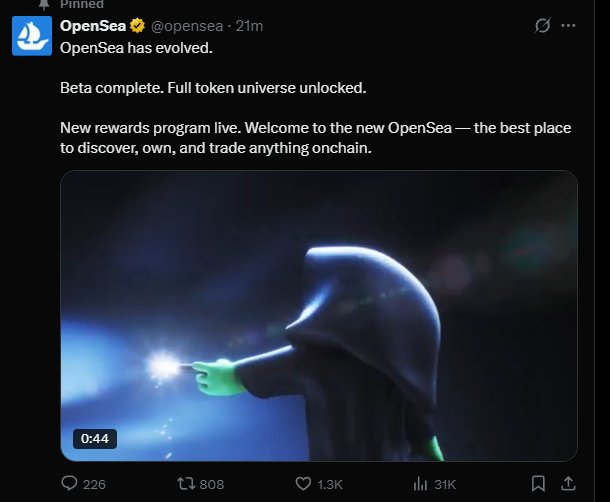Like the OpenSea post

point(304,484)
